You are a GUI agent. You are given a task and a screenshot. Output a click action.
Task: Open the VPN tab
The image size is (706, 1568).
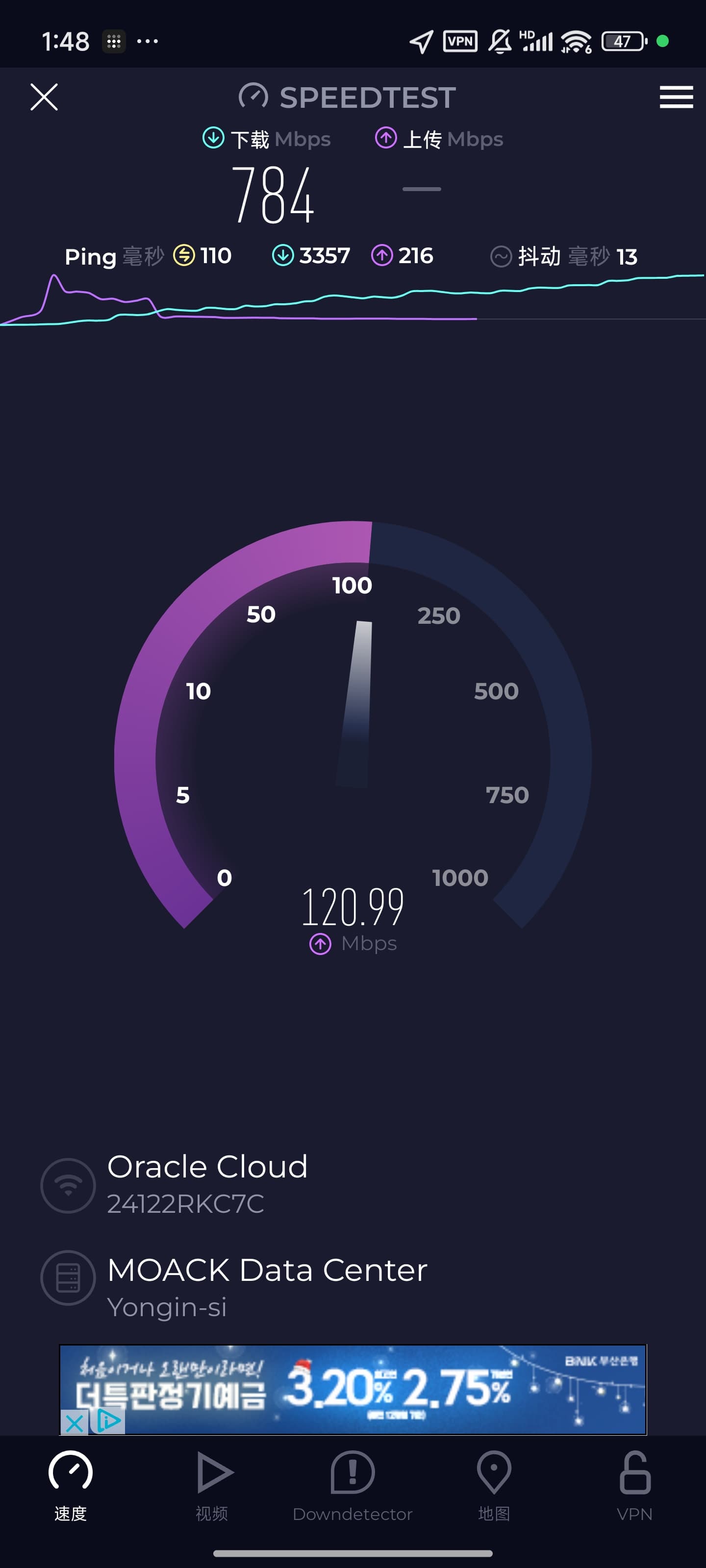[635, 1486]
